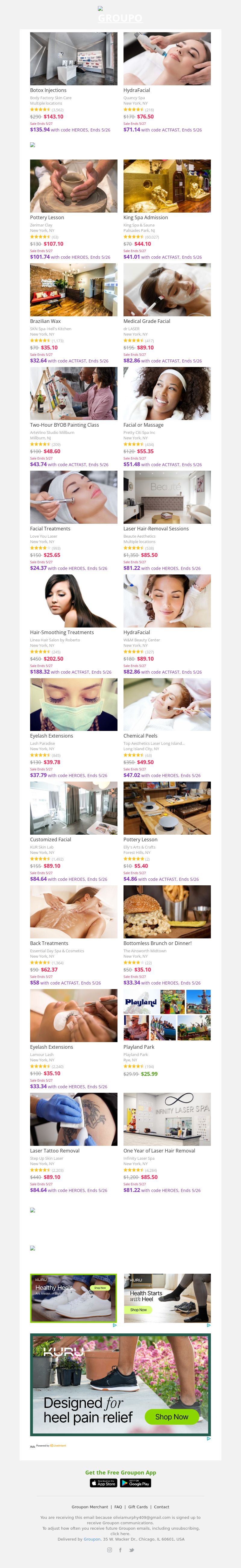This screenshot has height=1568, width=241.
Task: Tap Shop Now on the heel pain relief ad
Action: point(172,1417)
